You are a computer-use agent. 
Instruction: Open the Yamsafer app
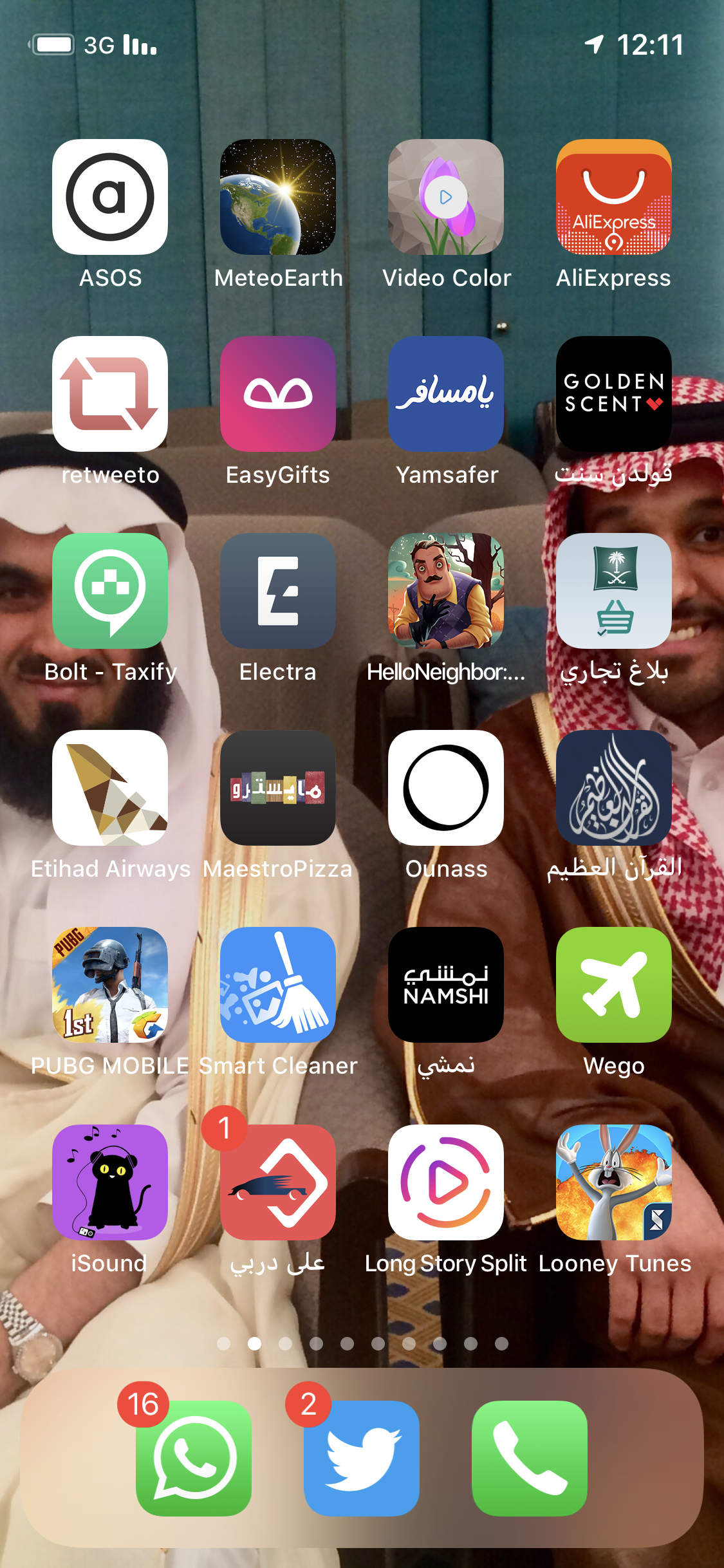pos(446,394)
